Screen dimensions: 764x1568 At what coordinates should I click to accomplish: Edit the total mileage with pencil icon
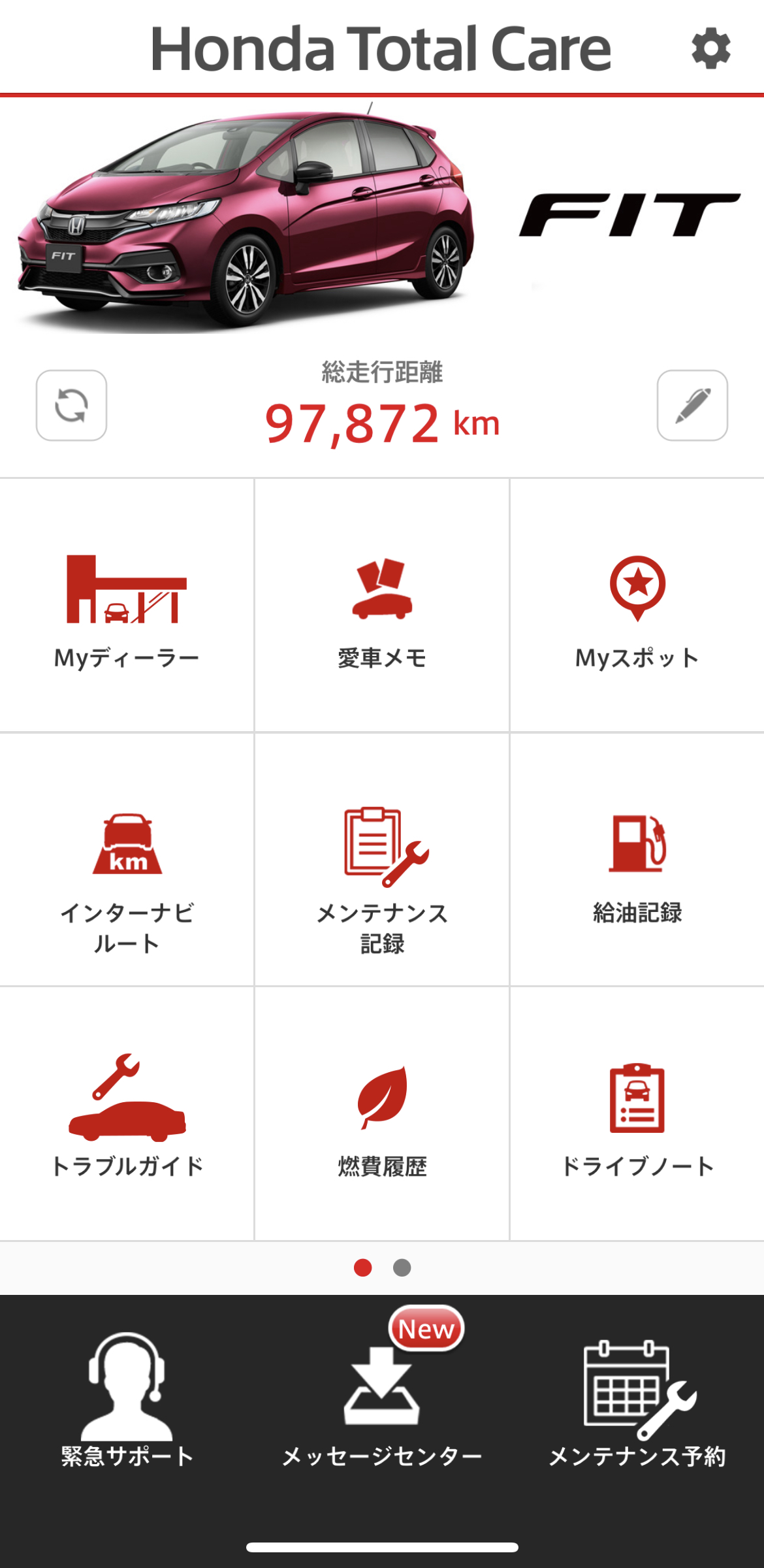692,406
